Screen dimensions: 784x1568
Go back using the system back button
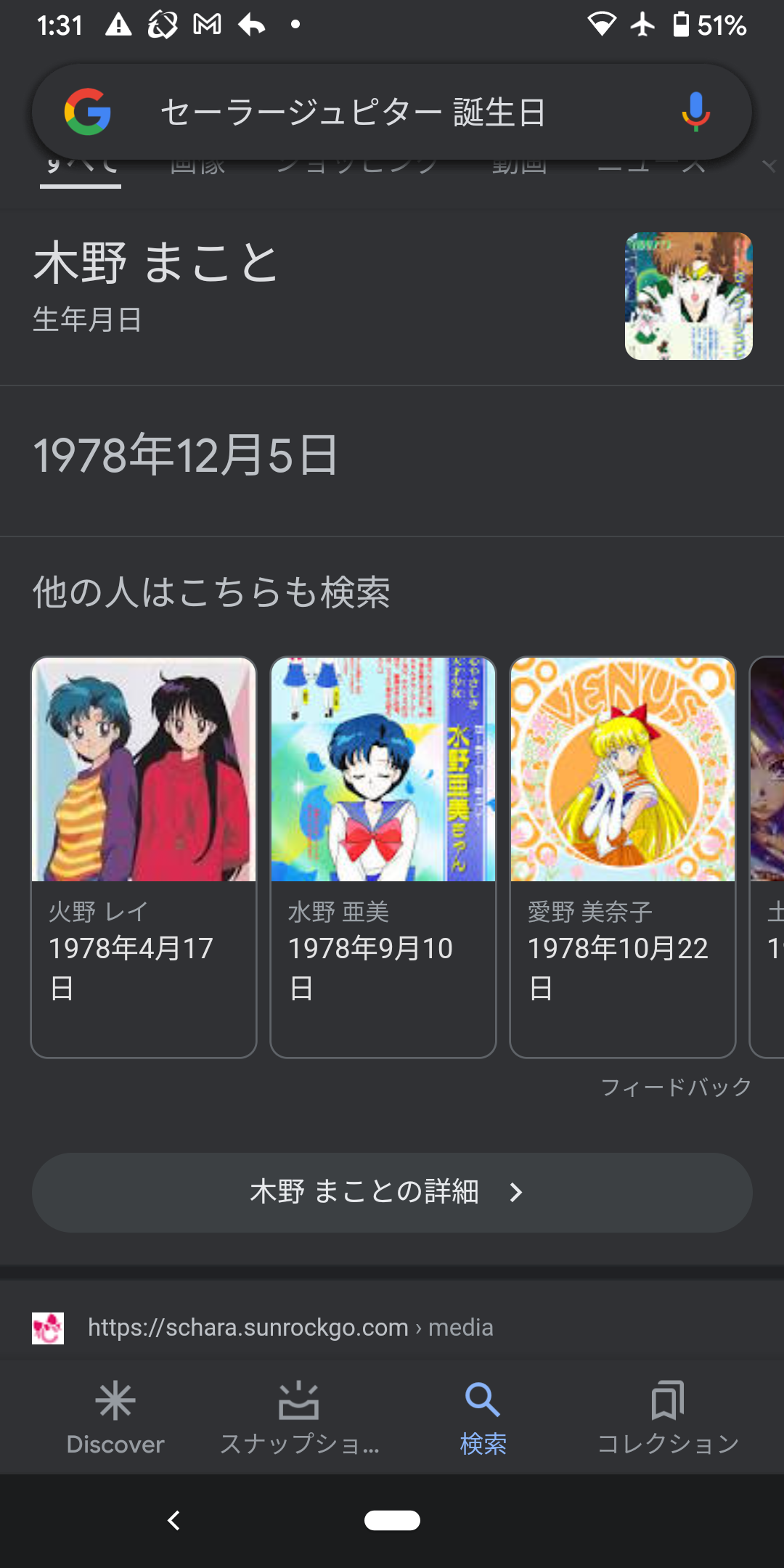[173, 1520]
